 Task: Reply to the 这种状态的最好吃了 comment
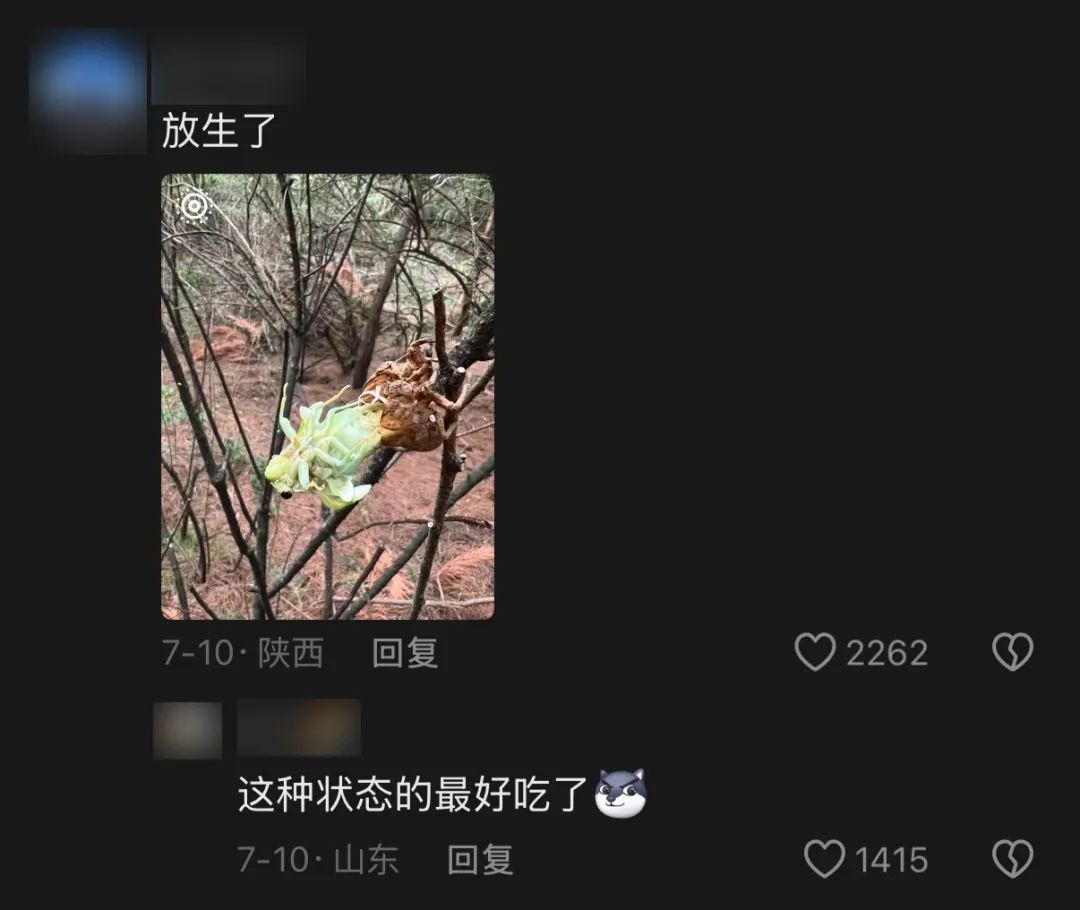(x=480, y=860)
